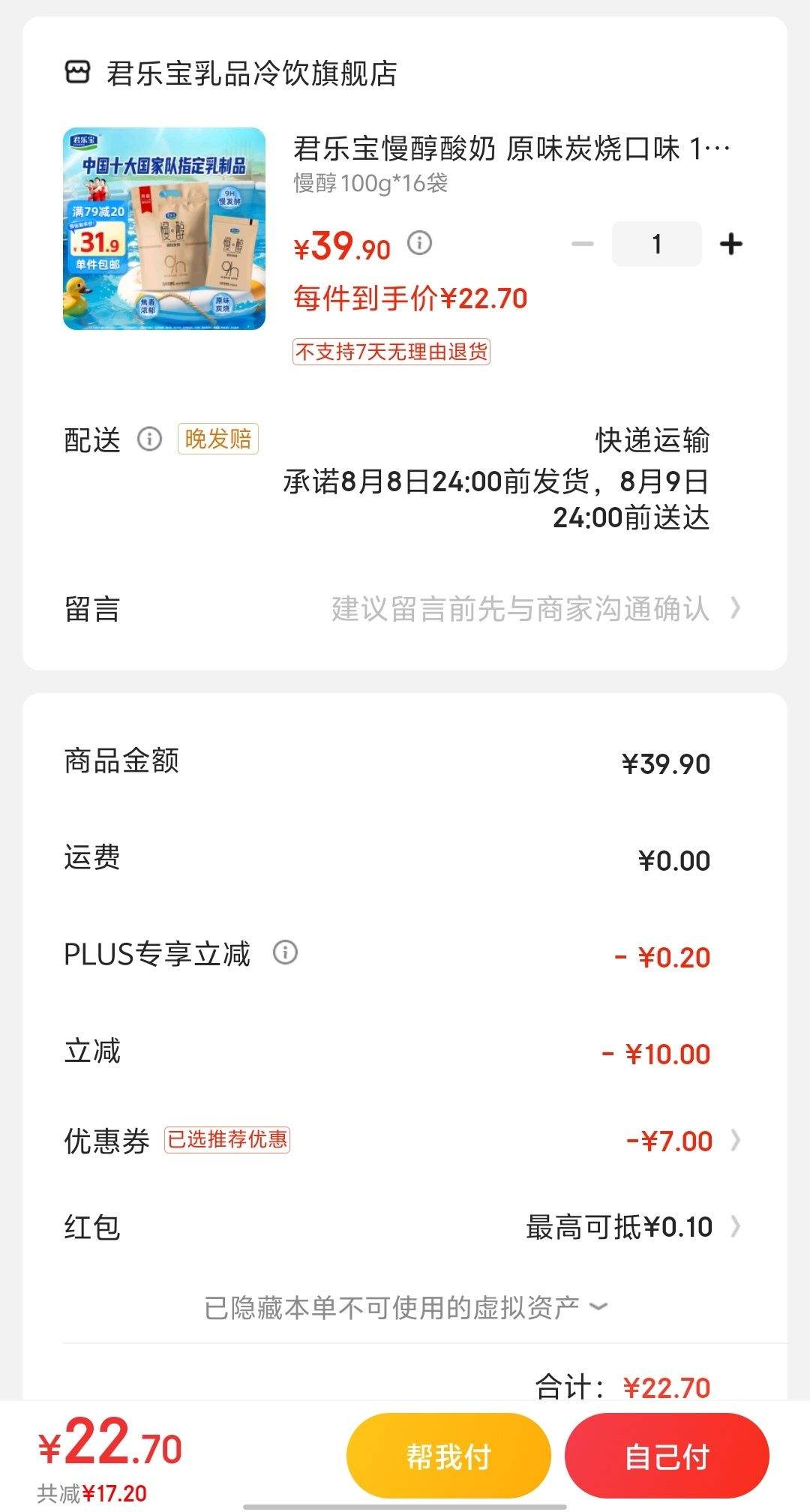Decrease quantity with the minus icon
This screenshot has width=810, height=1512.
(x=581, y=243)
